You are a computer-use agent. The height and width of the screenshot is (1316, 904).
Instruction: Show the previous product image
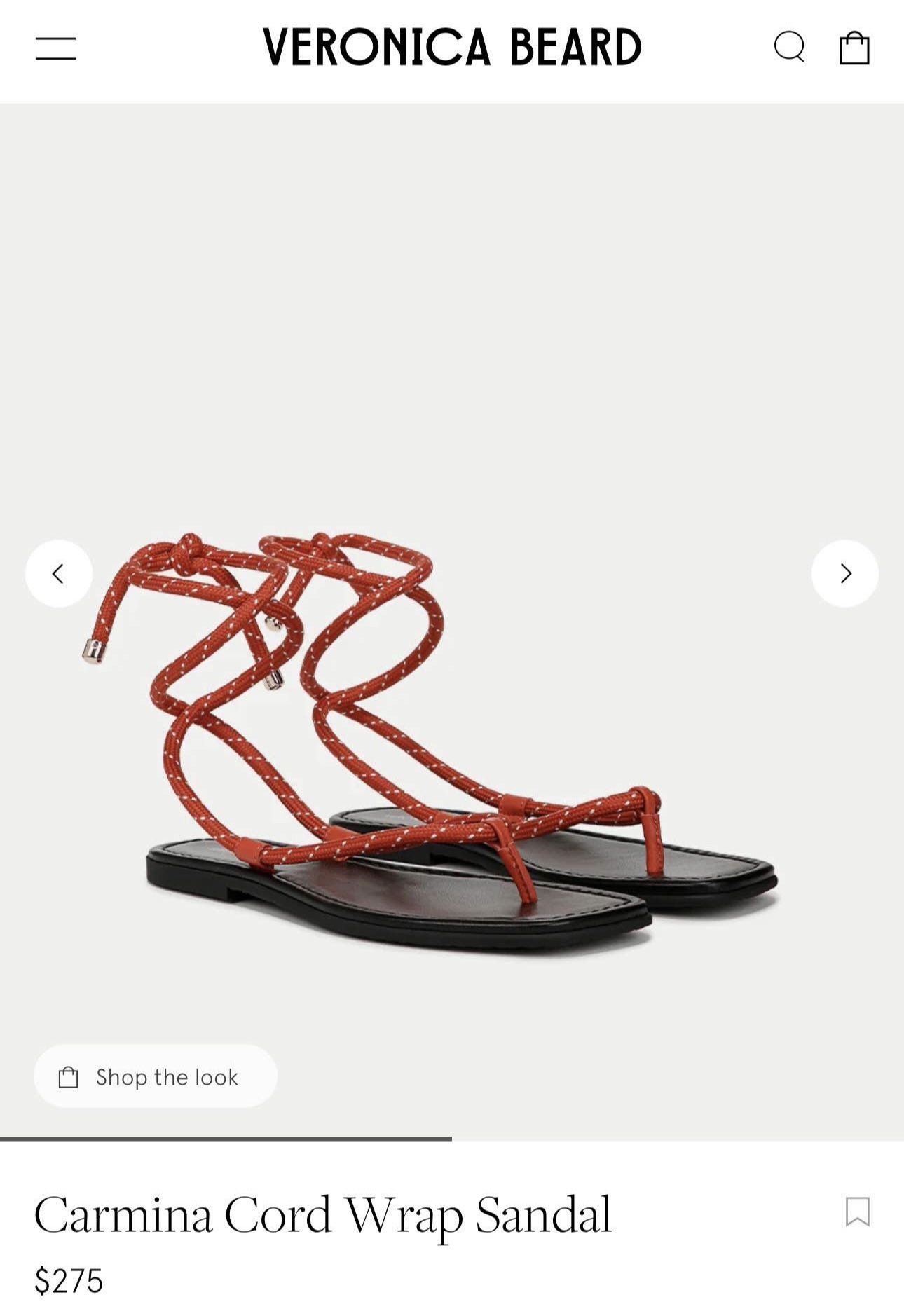point(59,573)
